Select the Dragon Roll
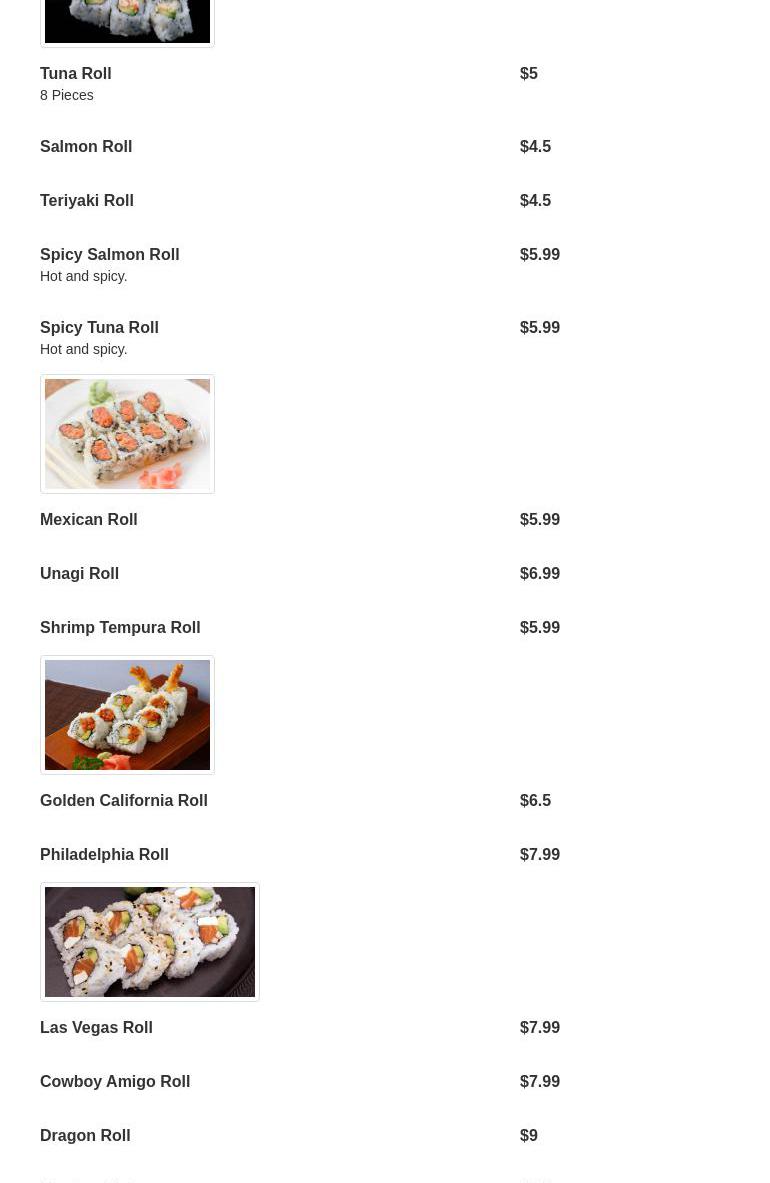Image resolution: width=770 pixels, height=1183 pixels. coord(85,1136)
